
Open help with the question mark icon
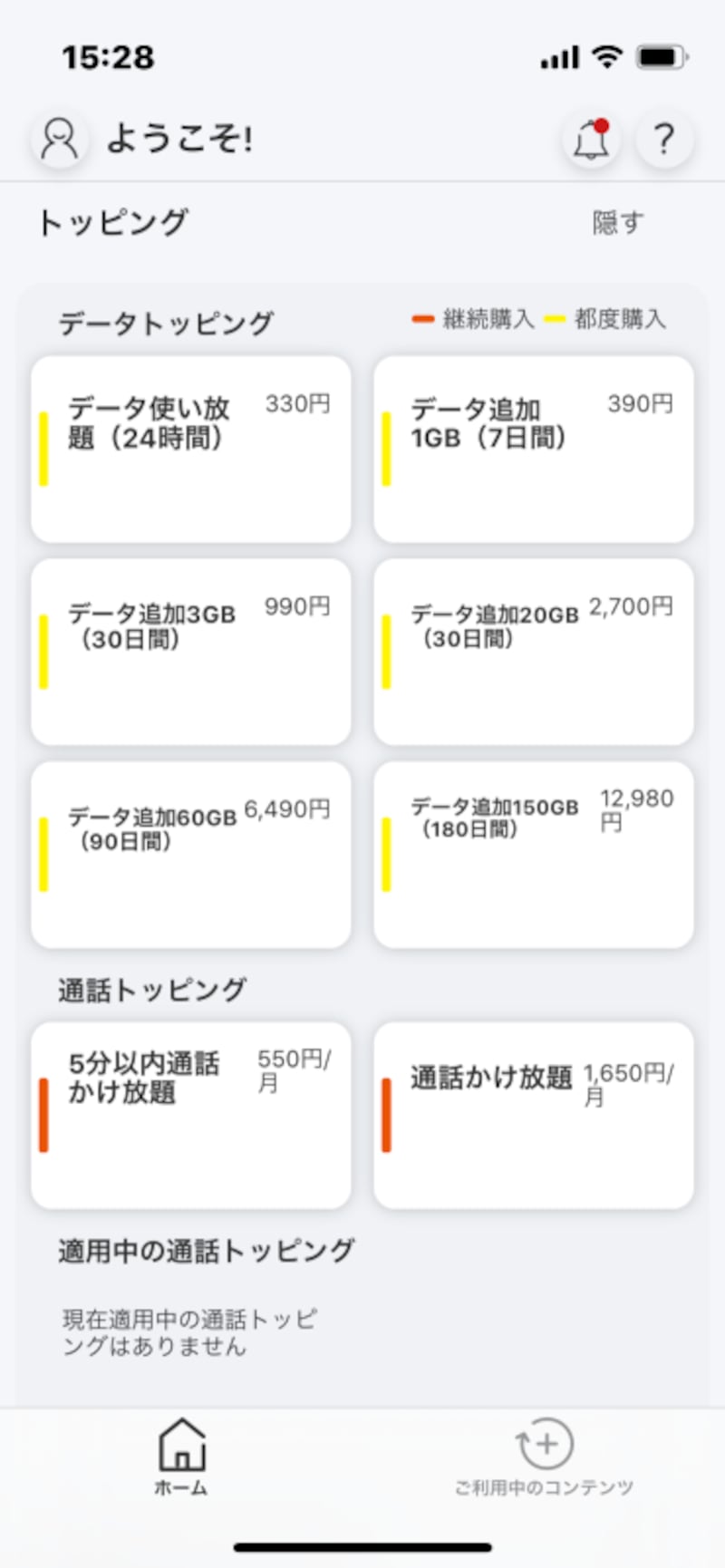click(x=664, y=140)
